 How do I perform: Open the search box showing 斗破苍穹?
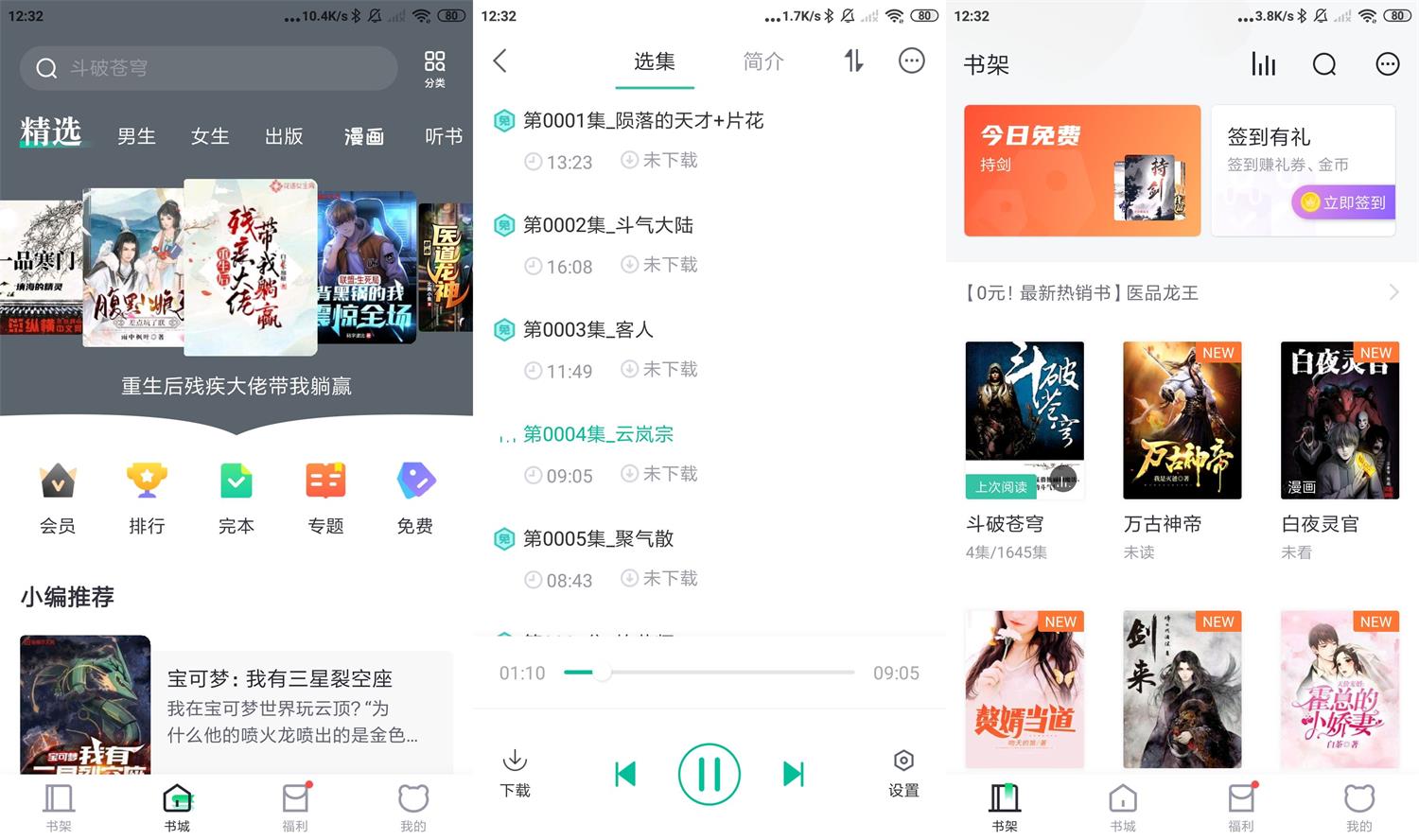pyautogui.click(x=208, y=68)
